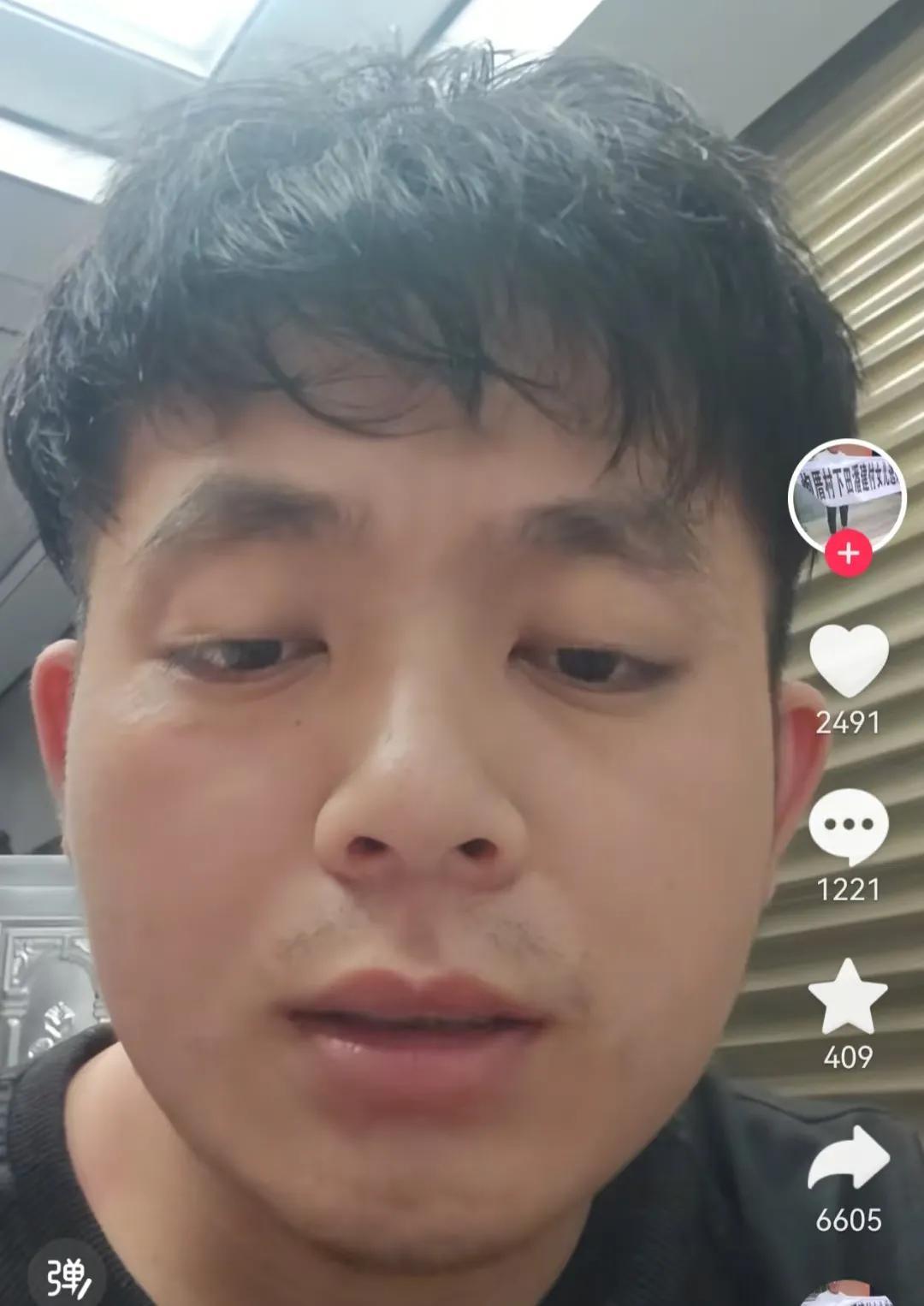
Task: Open the comments with 1221 replies
Action: click(849, 826)
